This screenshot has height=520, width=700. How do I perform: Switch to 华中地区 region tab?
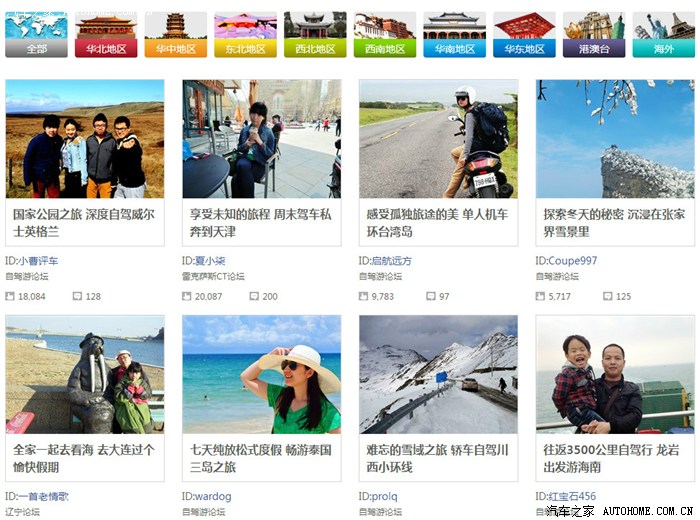click(176, 35)
